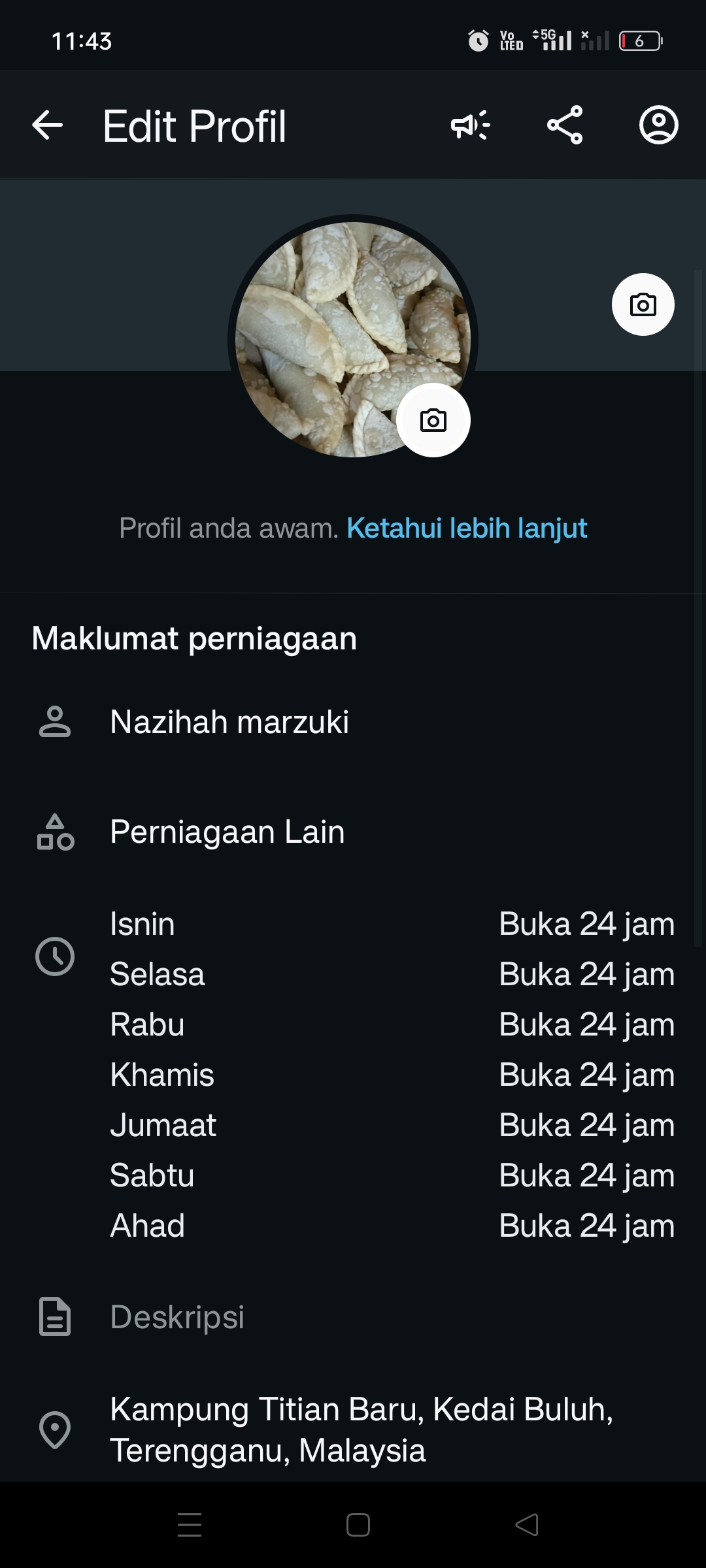Open the Ketahui lebih lanjut link

point(467,528)
